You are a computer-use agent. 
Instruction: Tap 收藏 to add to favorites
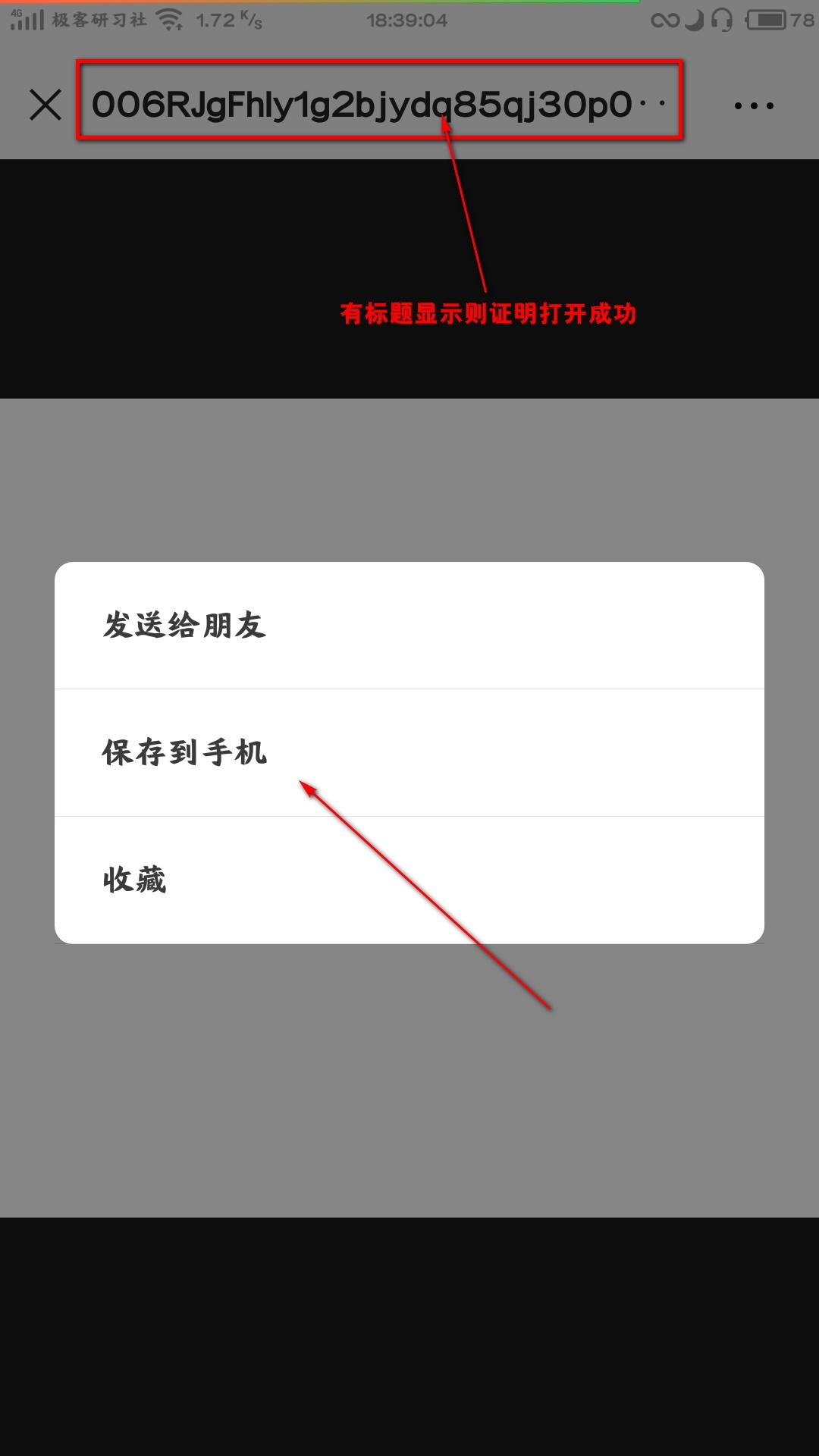409,880
